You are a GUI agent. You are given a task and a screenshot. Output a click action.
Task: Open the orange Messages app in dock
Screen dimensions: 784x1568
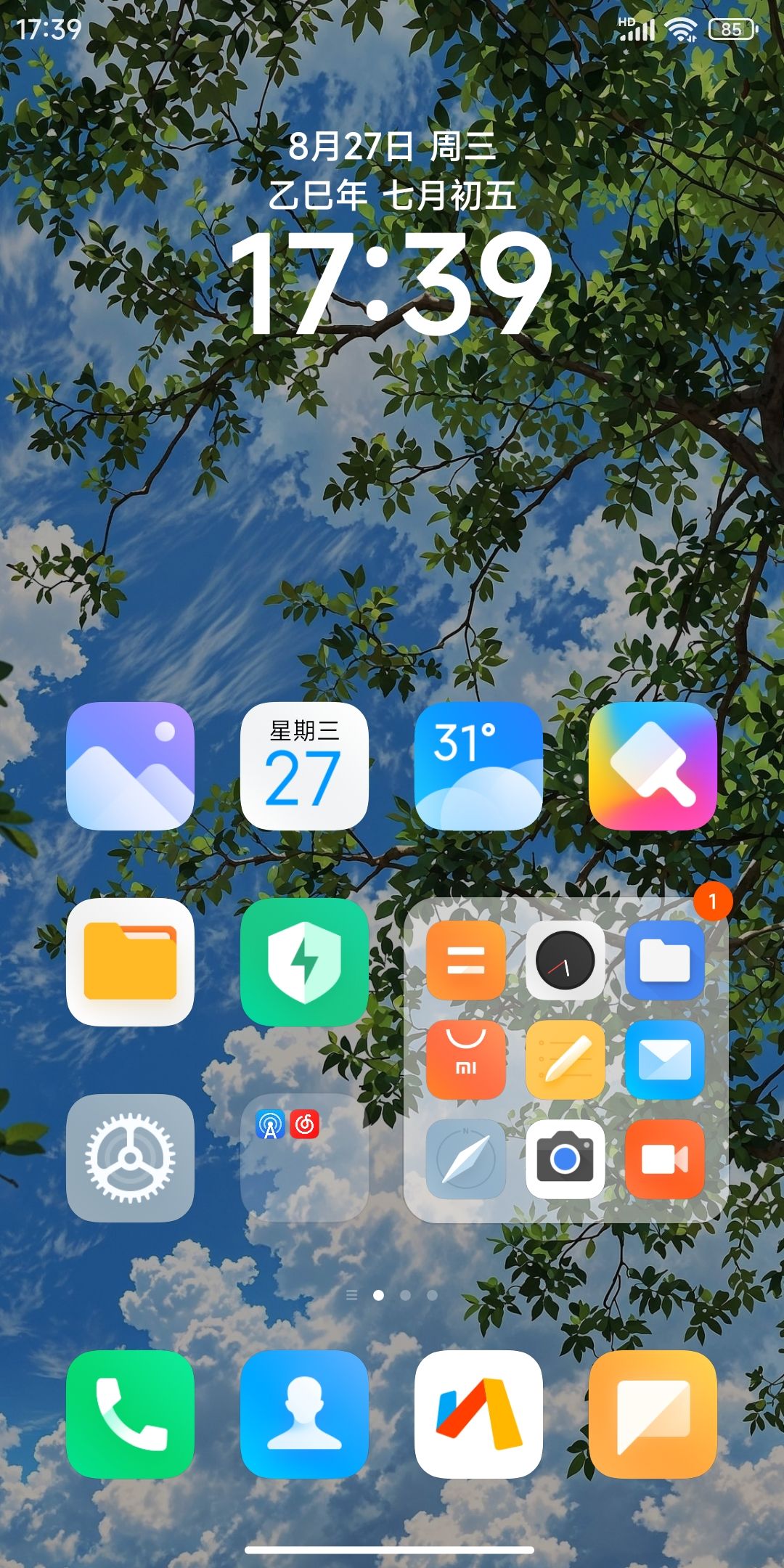[653, 1413]
